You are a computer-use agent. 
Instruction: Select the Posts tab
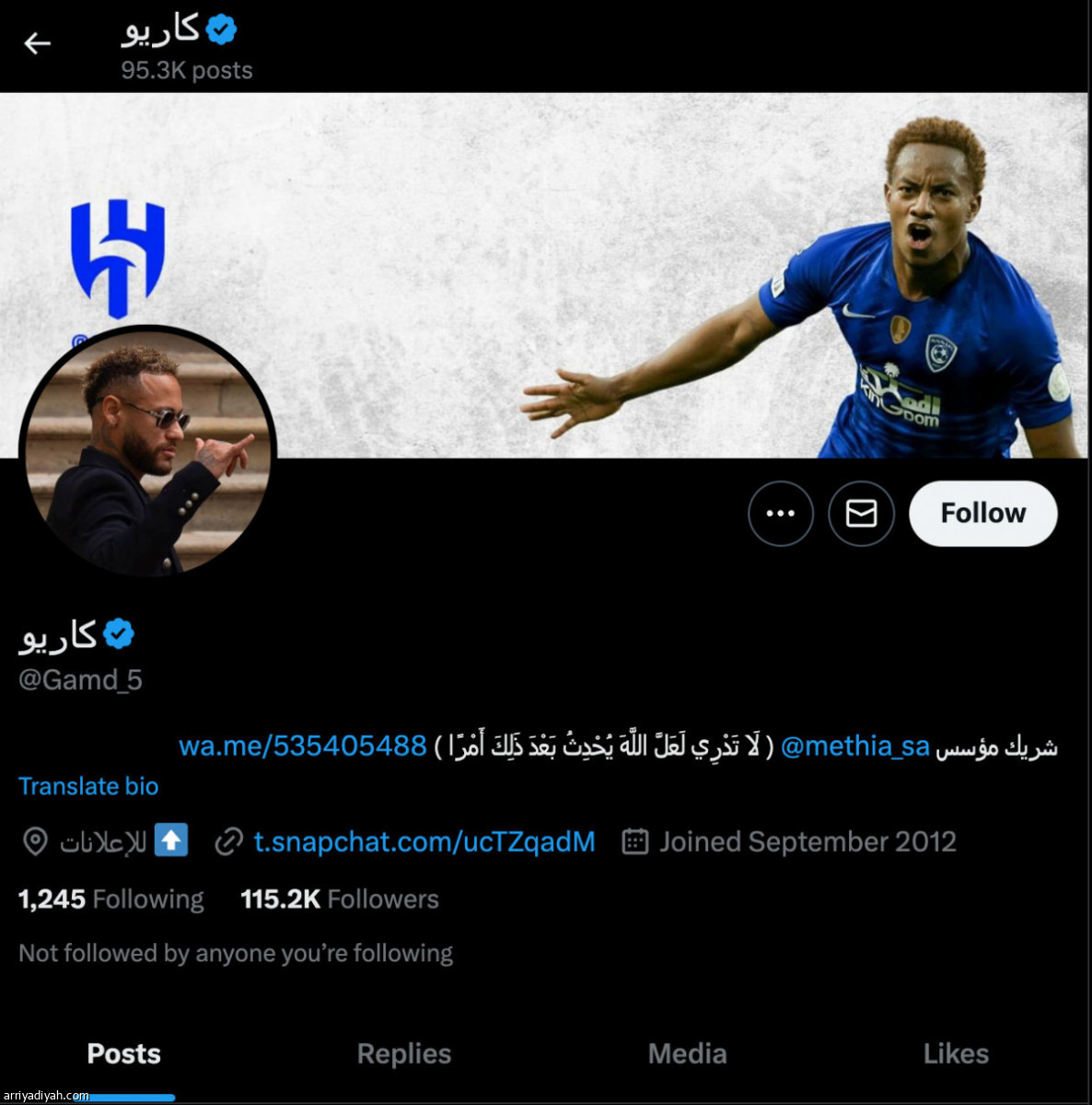pyautogui.click(x=123, y=1053)
